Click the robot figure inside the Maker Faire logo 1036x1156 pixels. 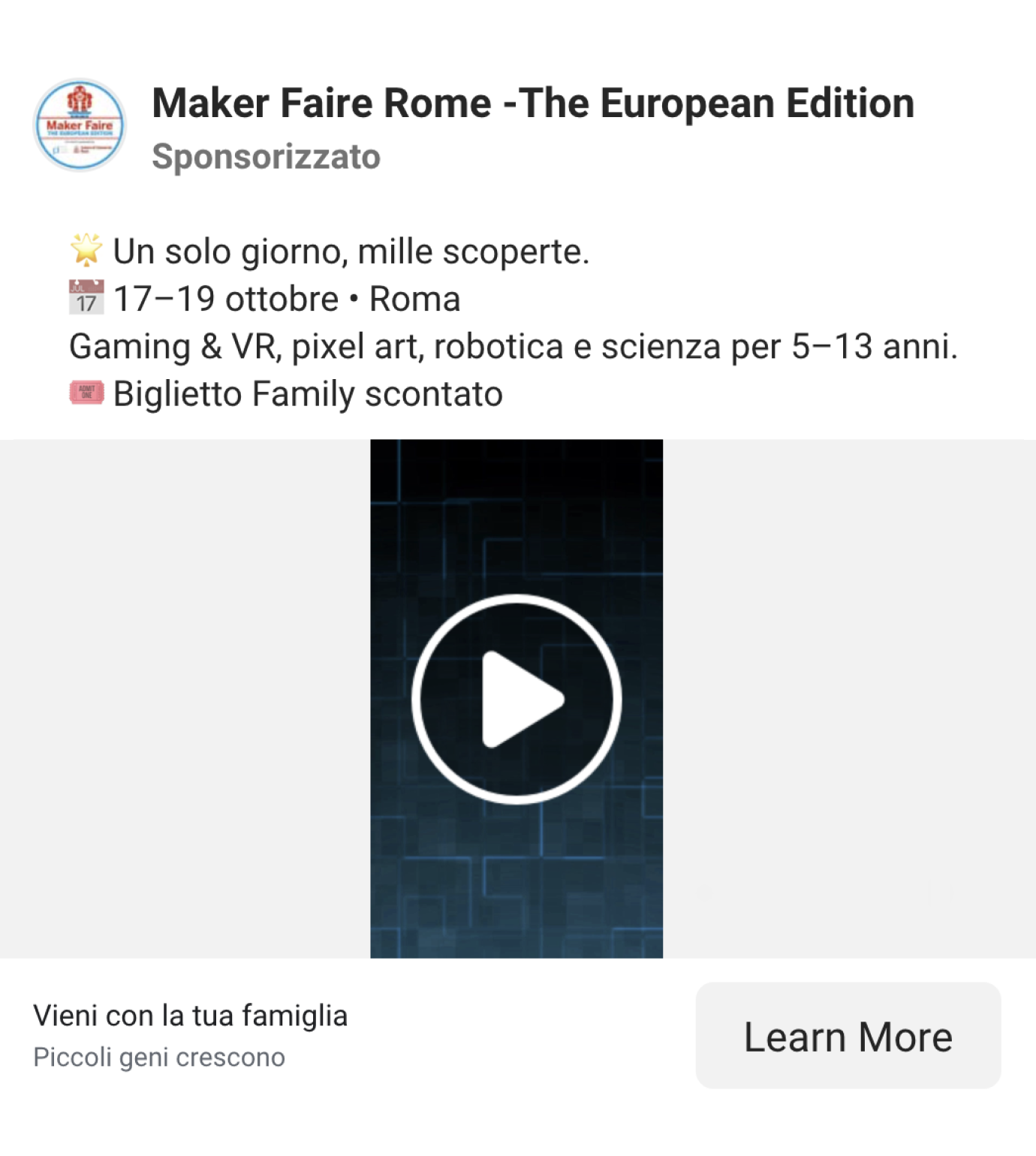click(78, 101)
